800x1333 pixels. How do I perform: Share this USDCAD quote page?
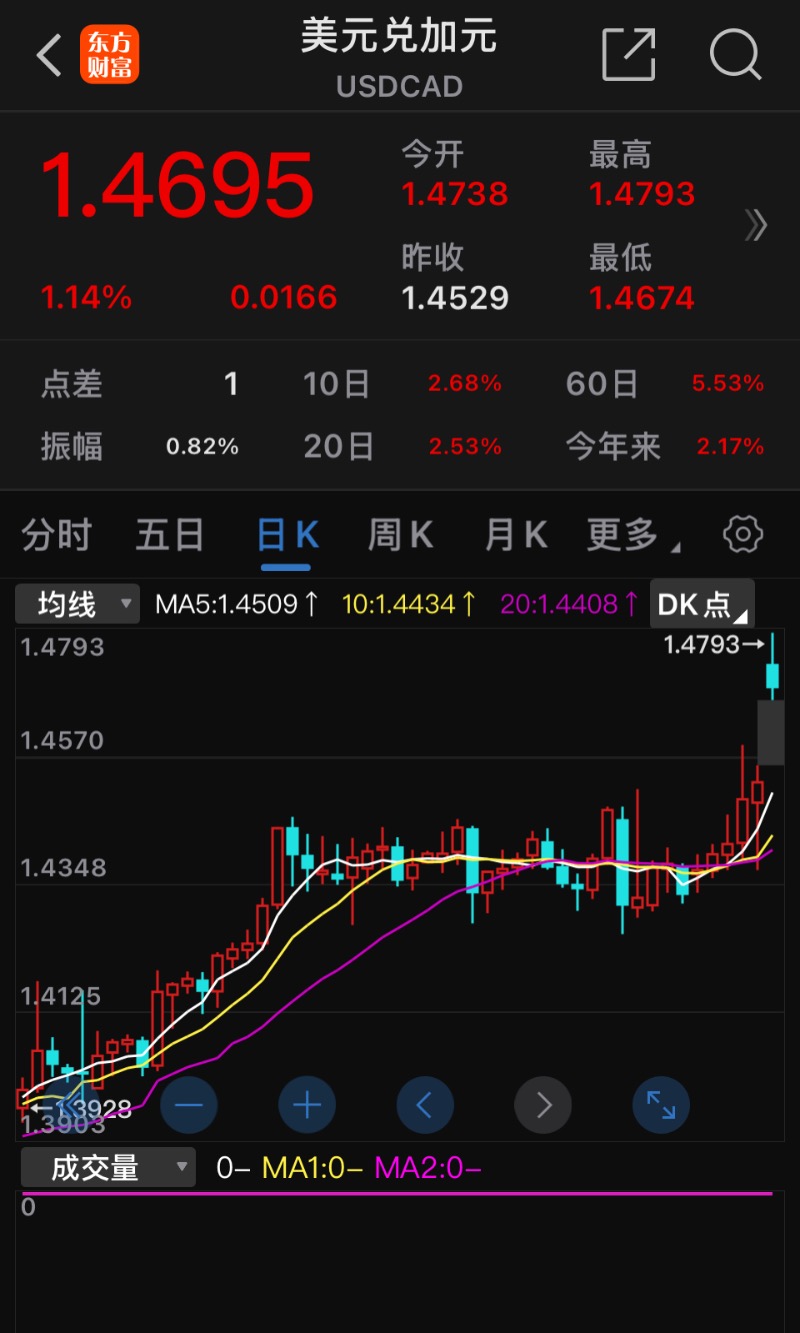(629, 54)
